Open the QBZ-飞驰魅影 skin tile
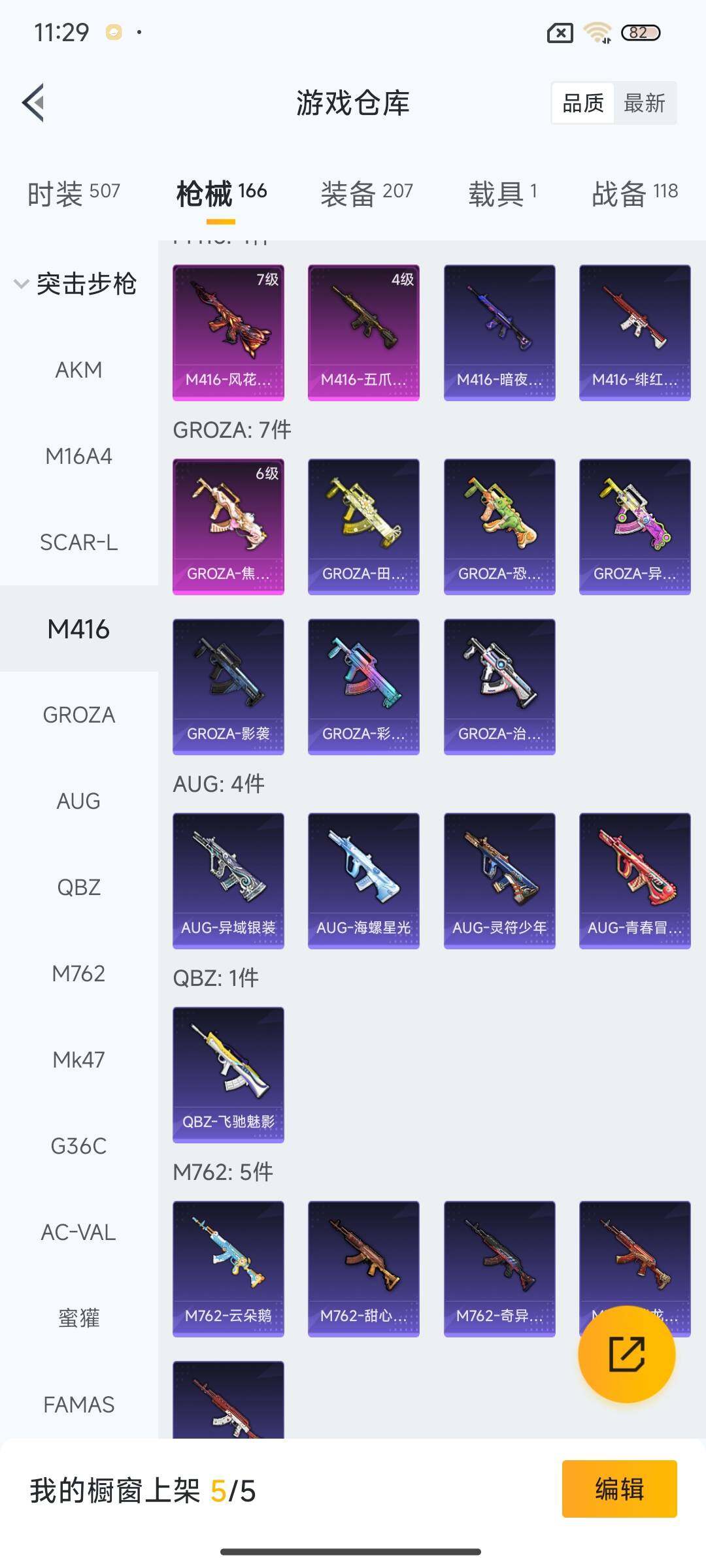Viewport: 706px width, 1568px height. pos(228,1074)
